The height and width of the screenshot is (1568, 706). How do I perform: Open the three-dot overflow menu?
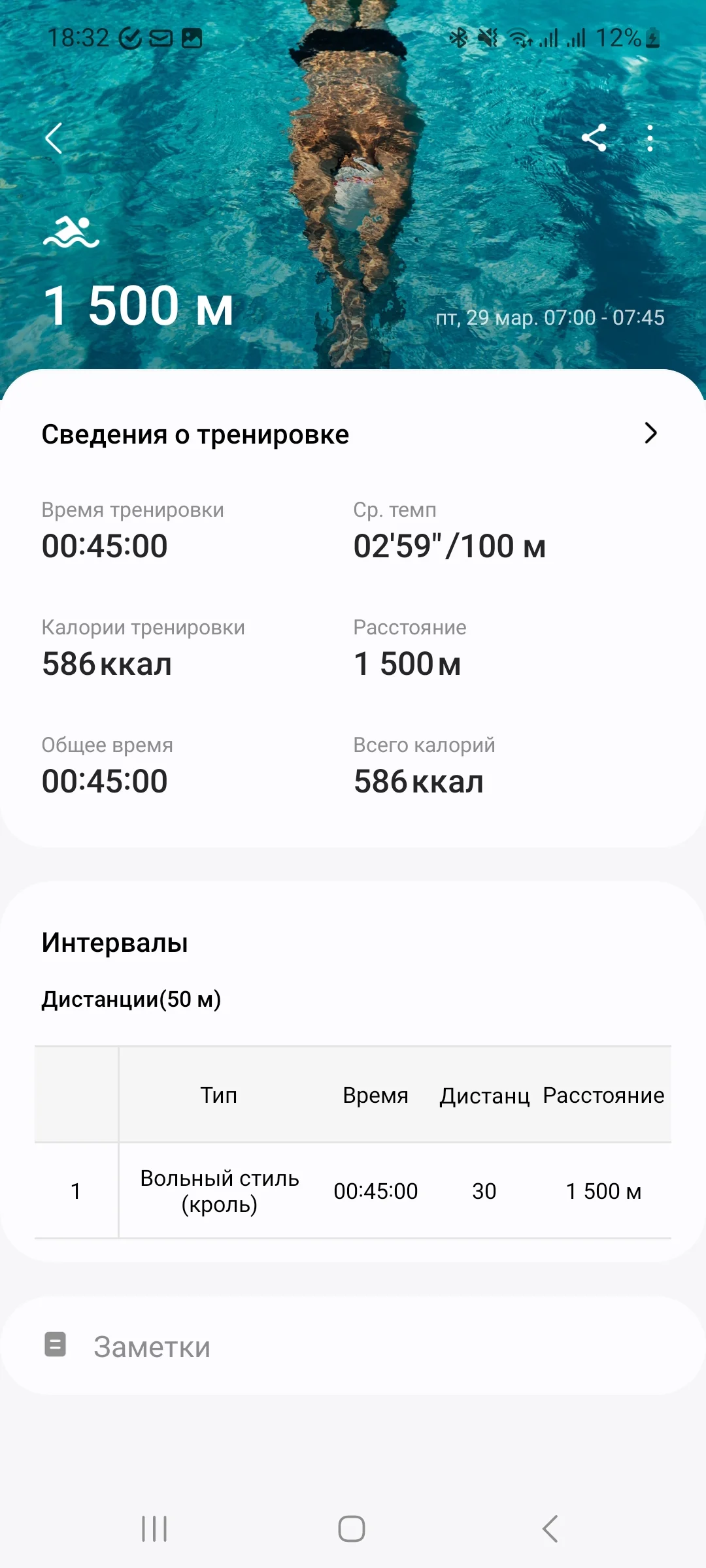[x=650, y=138]
